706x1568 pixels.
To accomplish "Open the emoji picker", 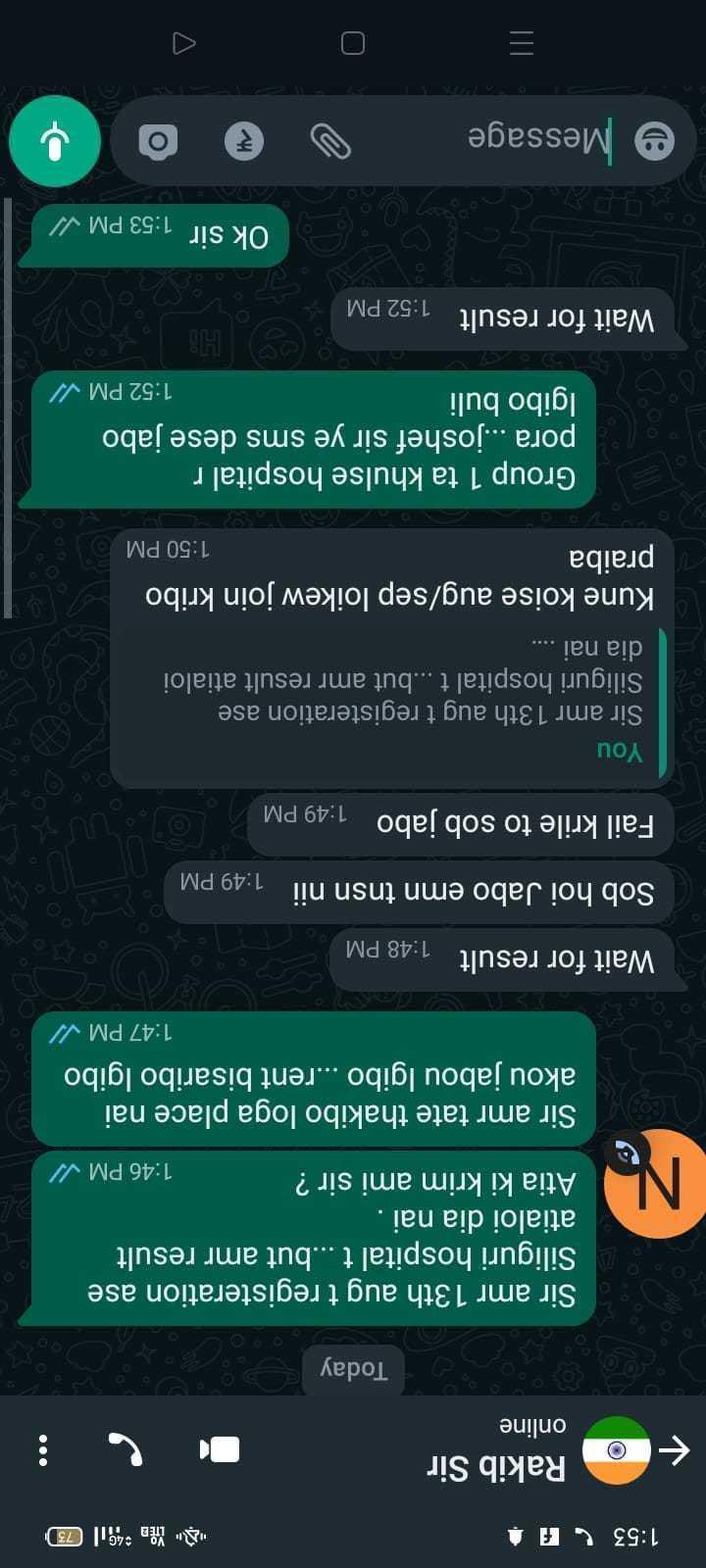I will click(x=654, y=141).
